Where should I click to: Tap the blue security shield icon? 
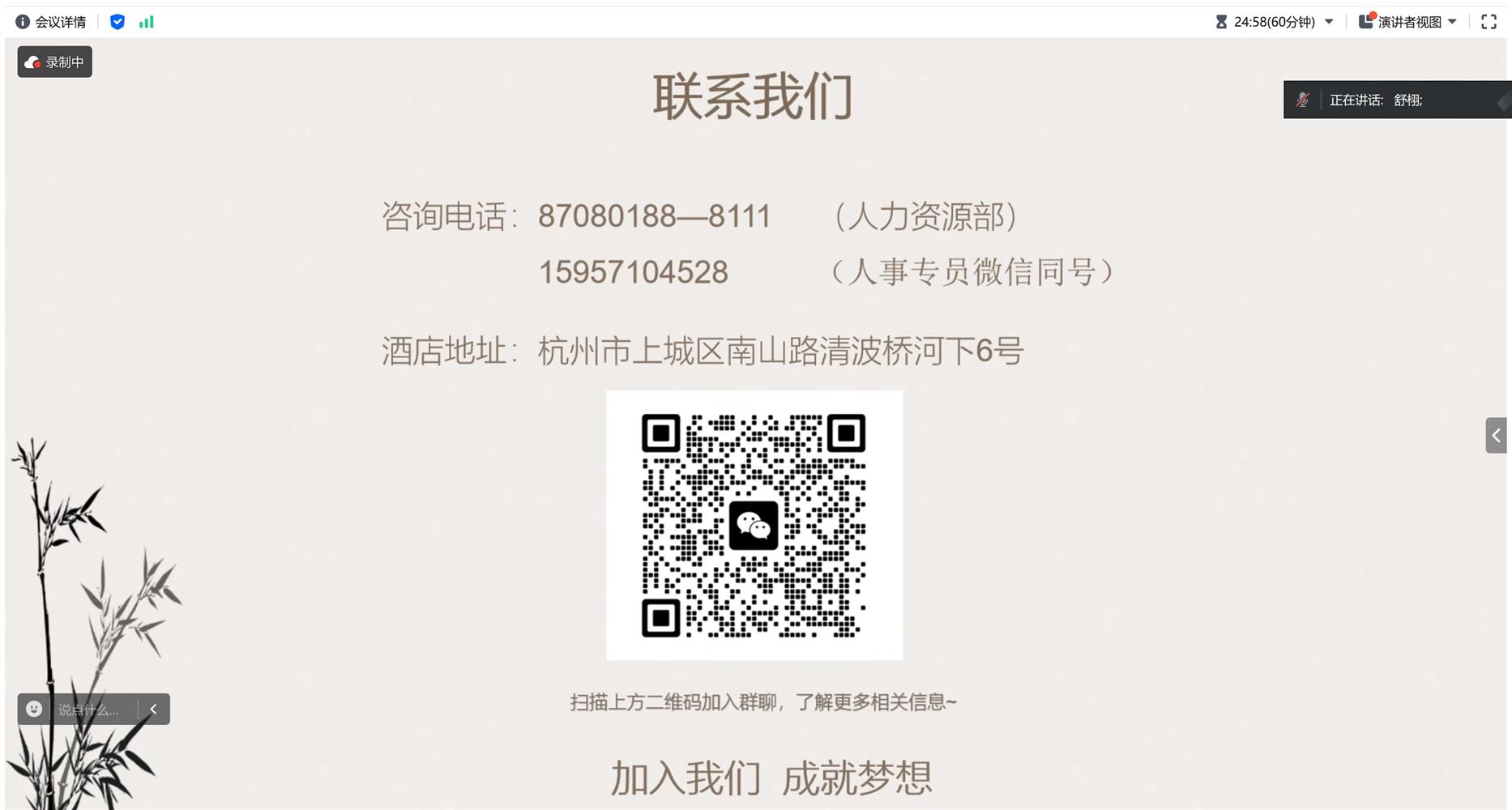(117, 22)
